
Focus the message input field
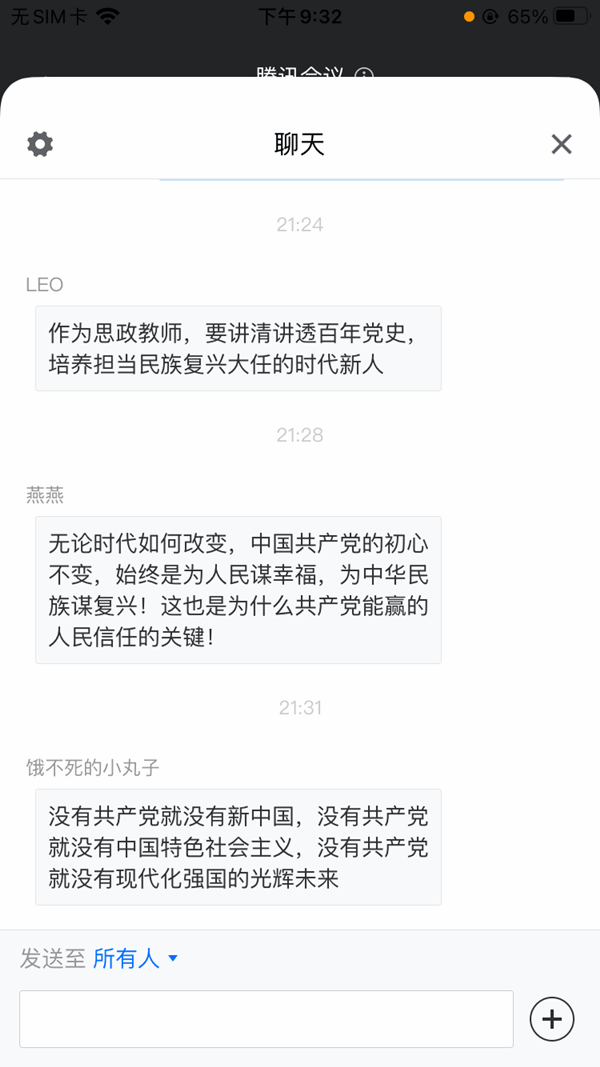[266, 1019]
